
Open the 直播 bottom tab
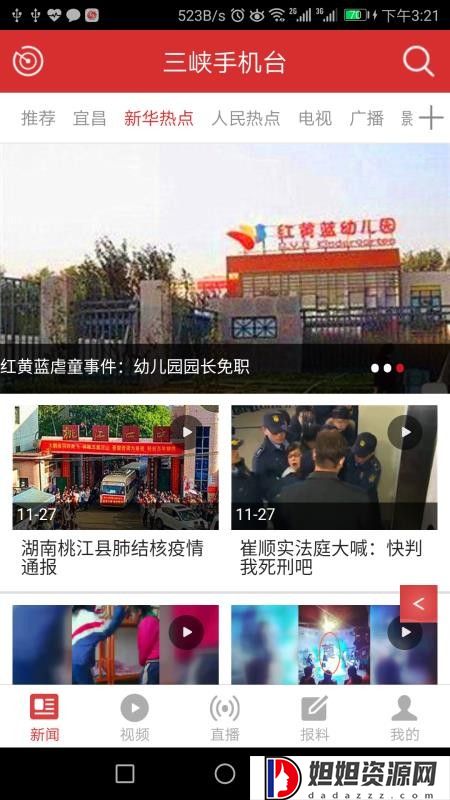(225, 718)
